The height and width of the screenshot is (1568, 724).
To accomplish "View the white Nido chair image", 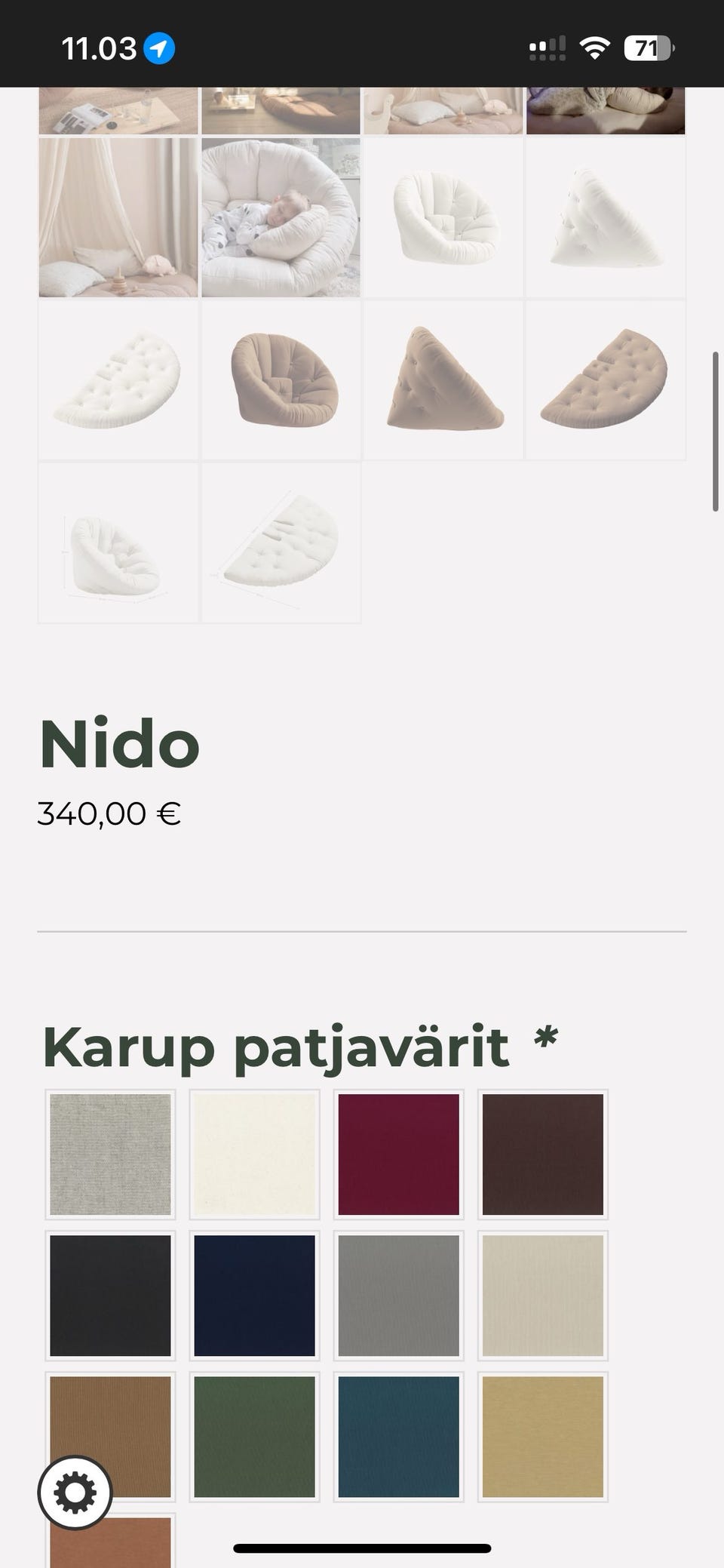I will [443, 217].
